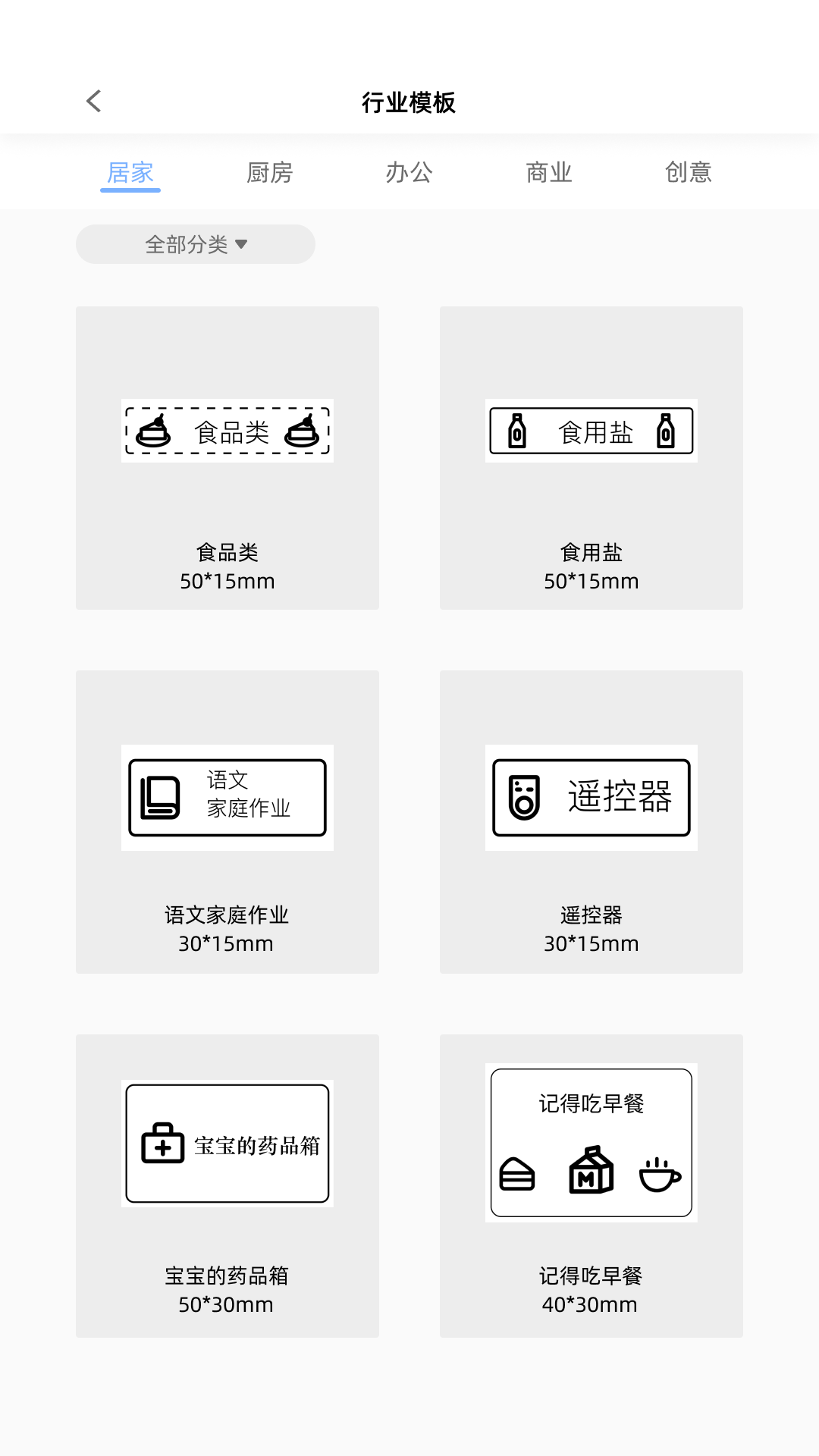
Task: Expand the category filter arrow
Action: pos(242,244)
